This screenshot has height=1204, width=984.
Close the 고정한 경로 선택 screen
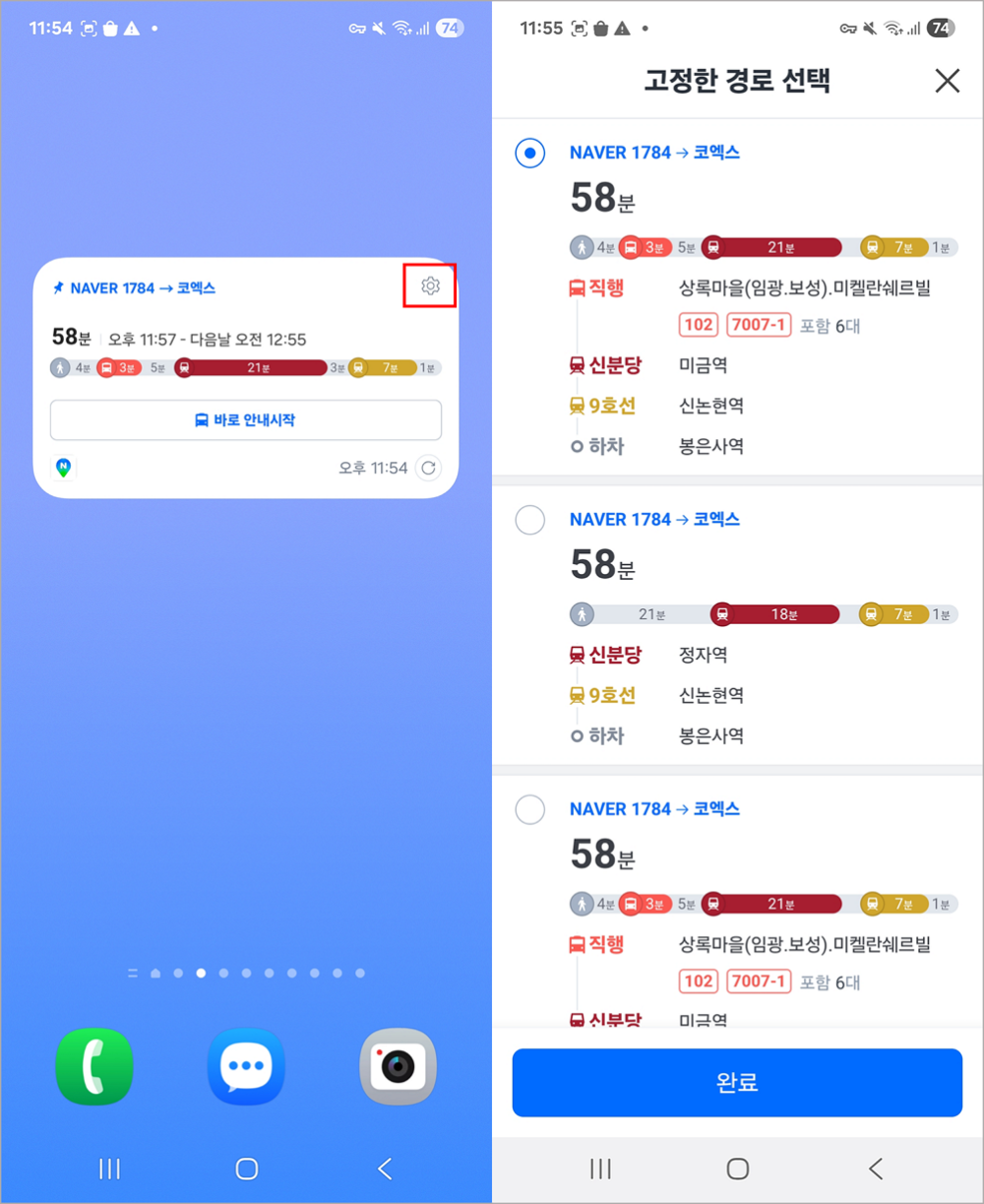coord(947,81)
